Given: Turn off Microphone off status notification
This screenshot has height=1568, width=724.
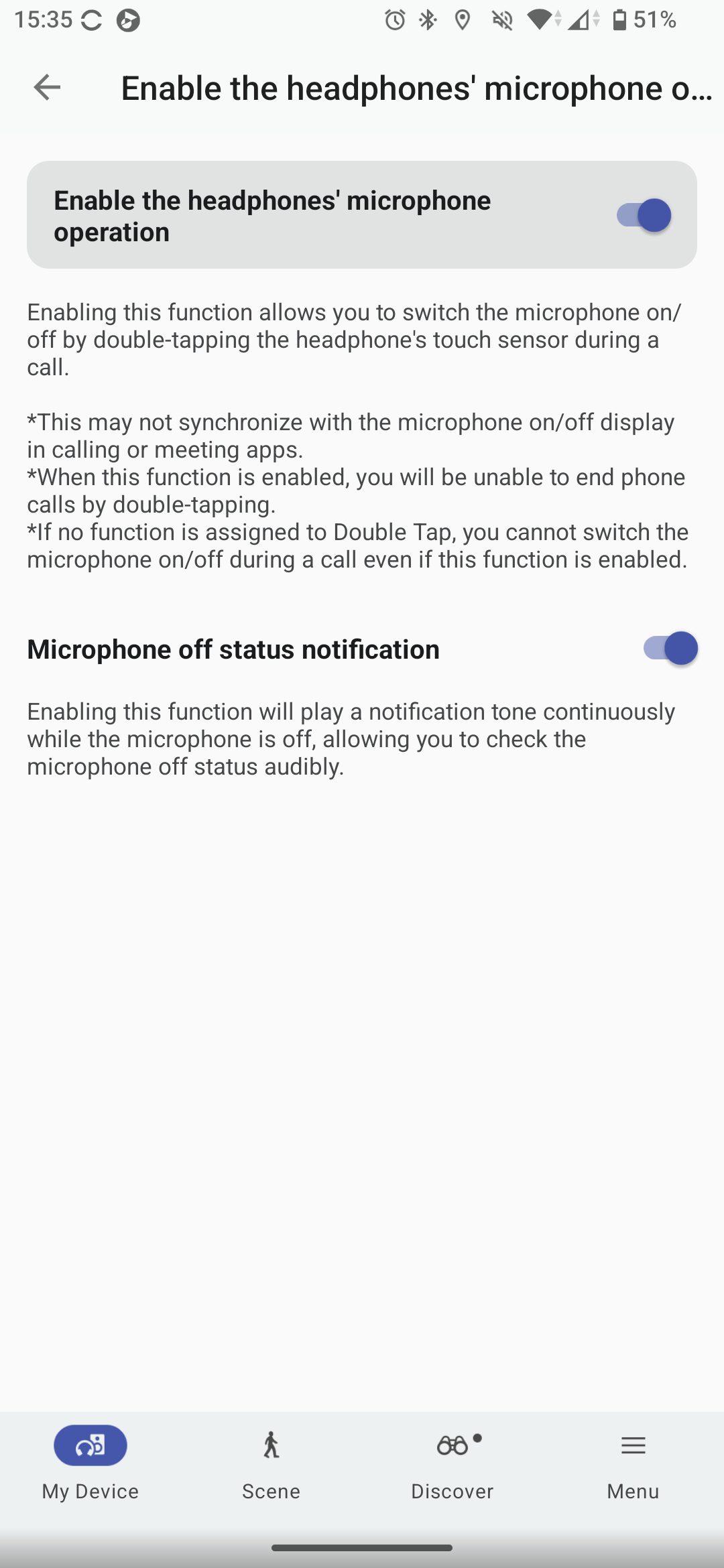Looking at the screenshot, I should click(x=670, y=649).
